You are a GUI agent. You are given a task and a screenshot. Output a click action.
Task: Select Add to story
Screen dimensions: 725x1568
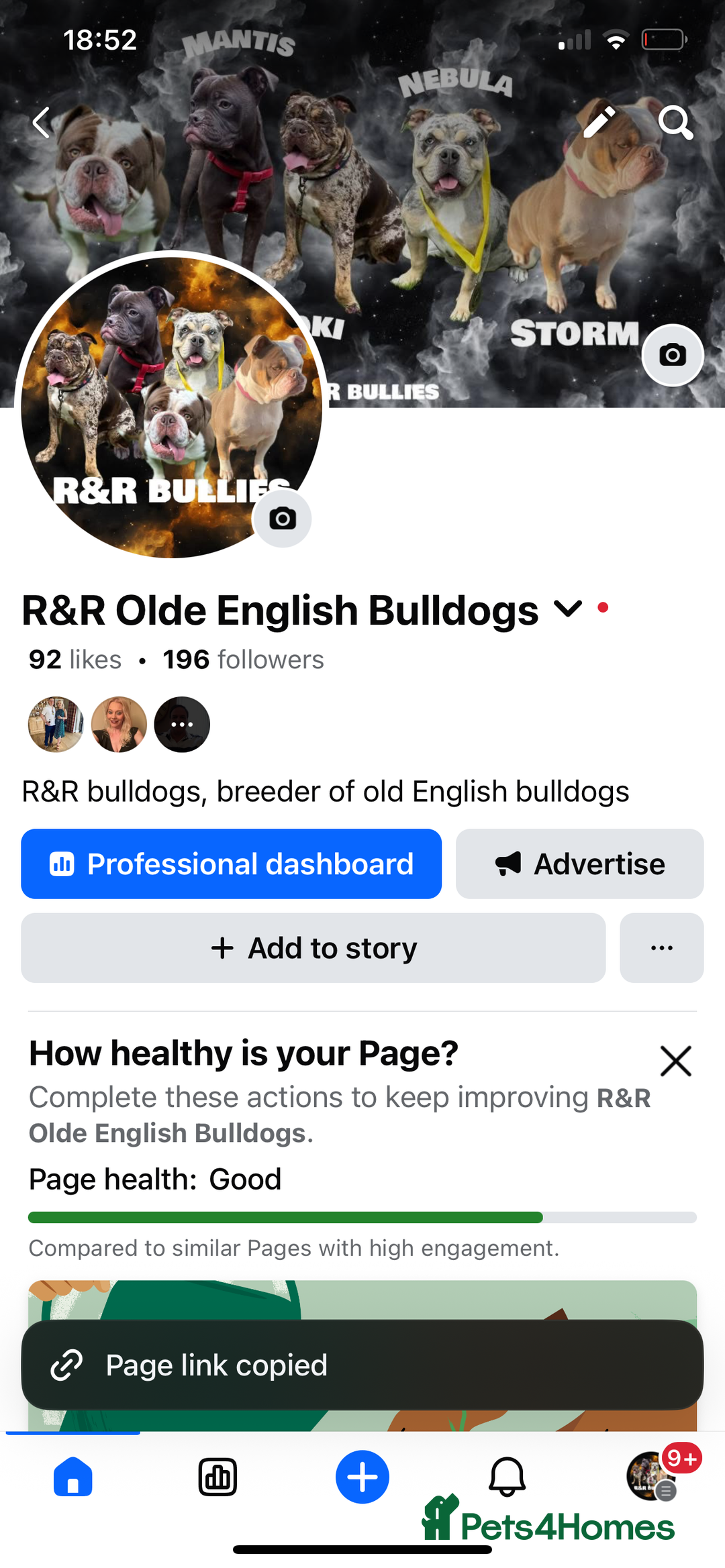tap(313, 947)
